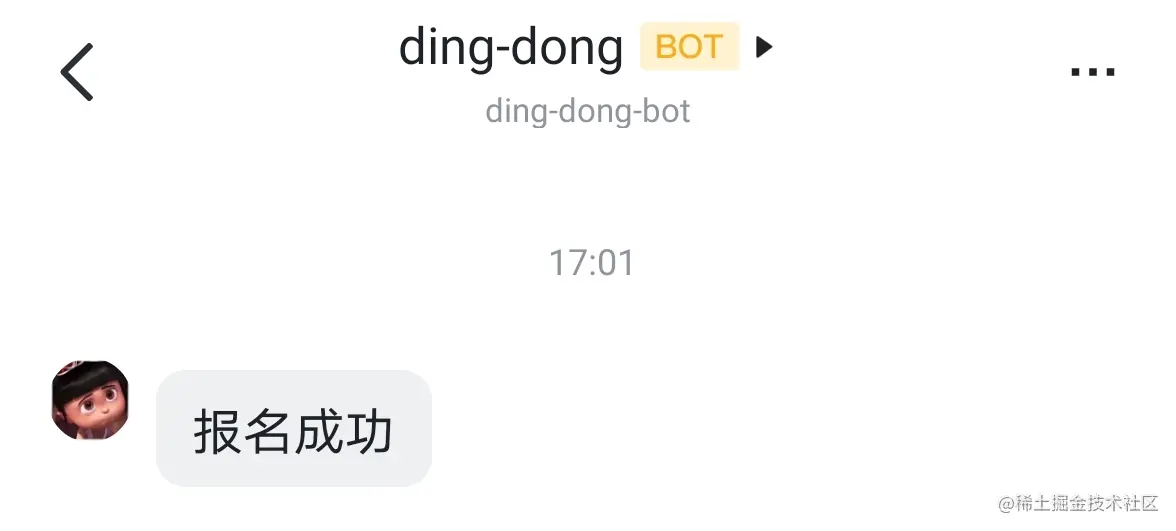Open the ding-dong bot's avatar profile
1176x531 pixels.
[x=90, y=400]
